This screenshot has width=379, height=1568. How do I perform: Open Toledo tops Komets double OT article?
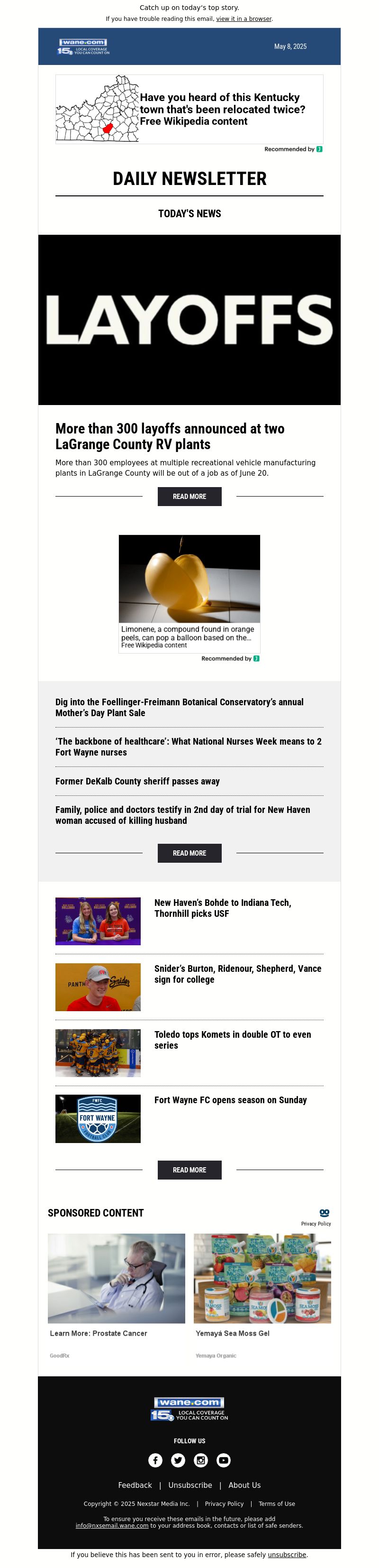pos(233,1039)
